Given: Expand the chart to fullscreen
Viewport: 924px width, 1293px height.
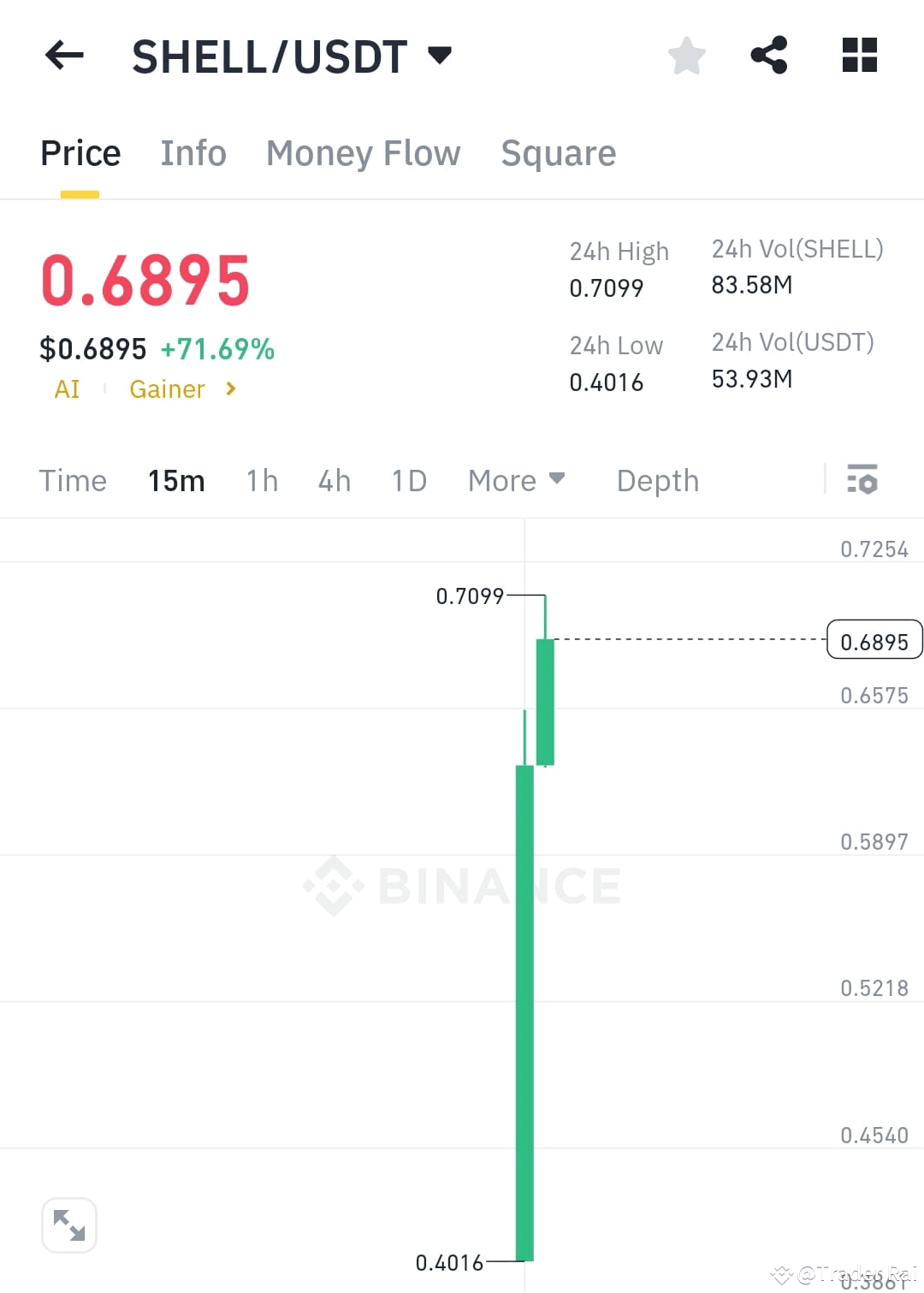Looking at the screenshot, I should point(68,1224).
